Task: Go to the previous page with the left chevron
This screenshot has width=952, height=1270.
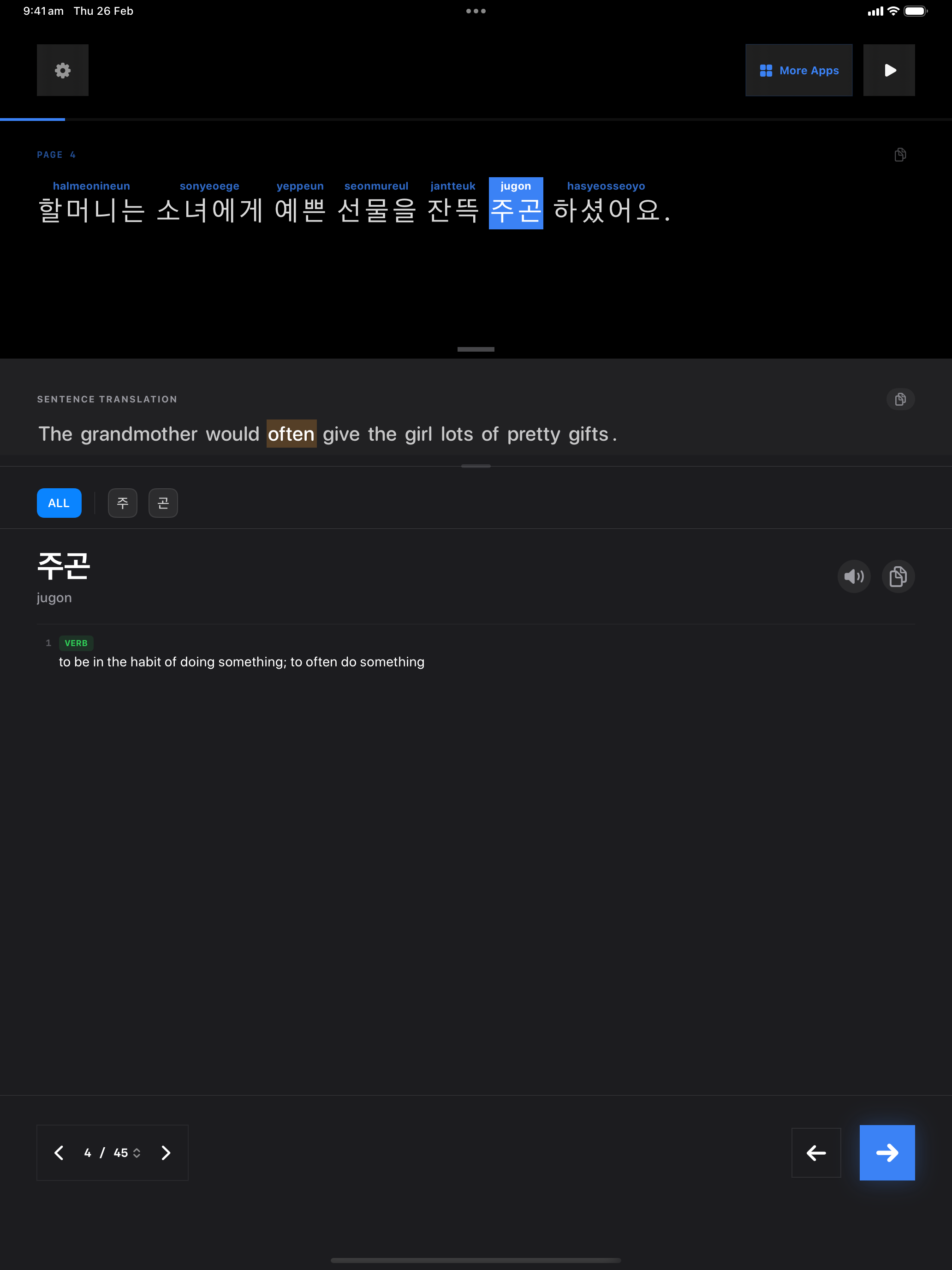Action: [59, 1152]
